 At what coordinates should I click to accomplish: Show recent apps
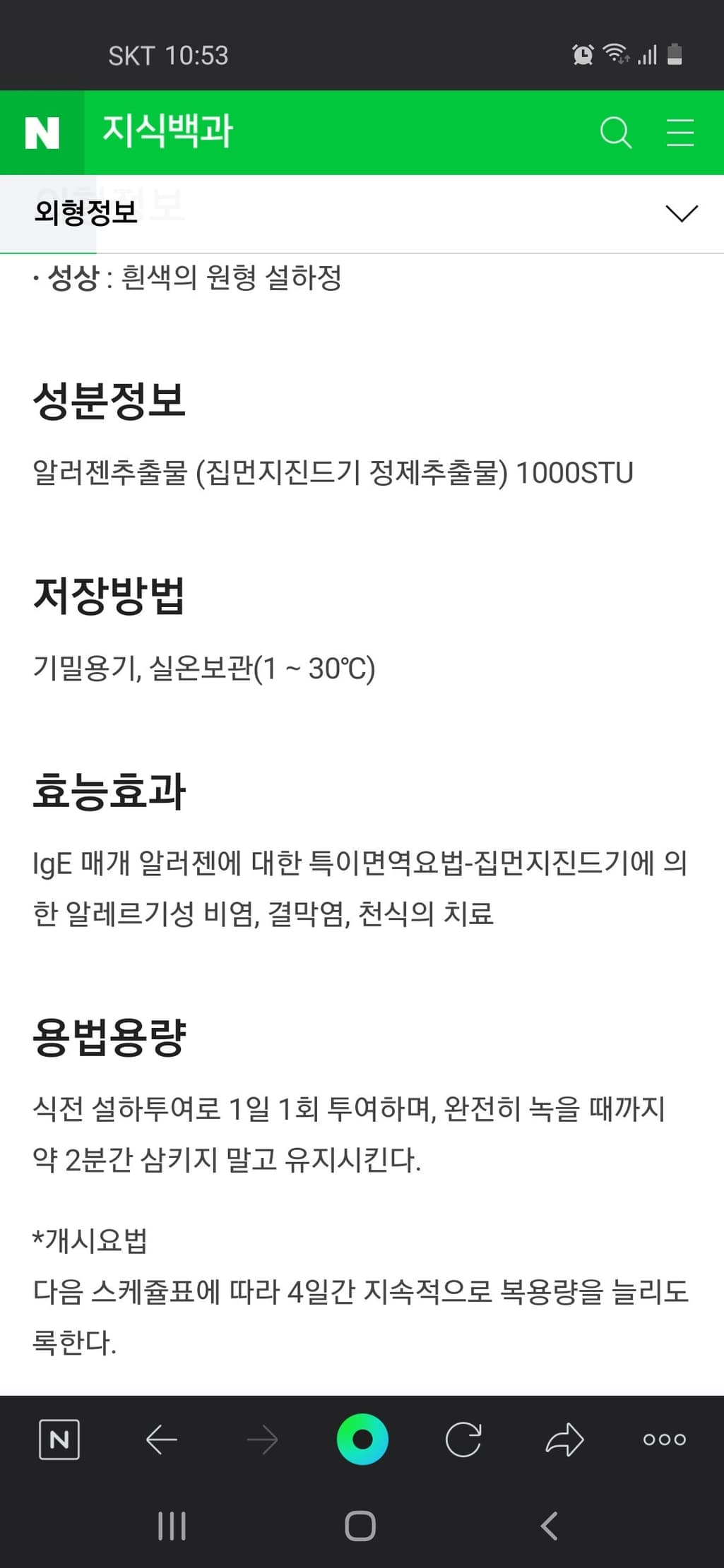[172, 1526]
